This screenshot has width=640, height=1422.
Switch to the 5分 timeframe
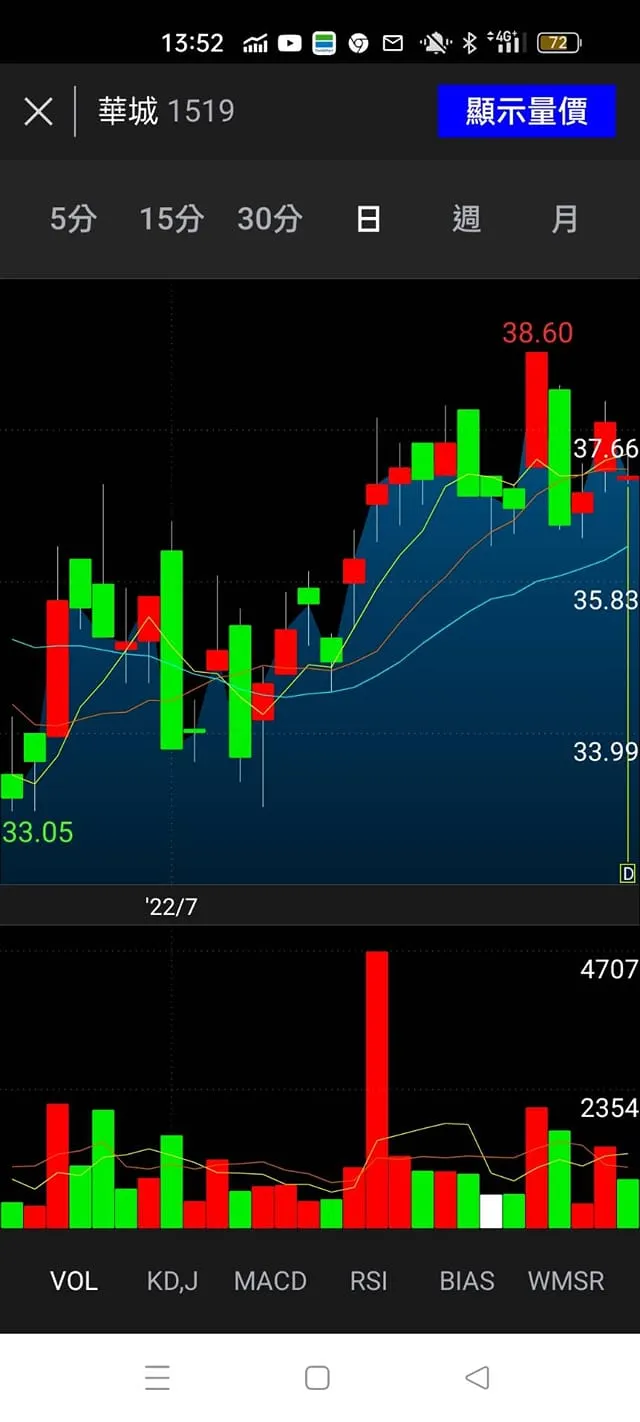pyautogui.click(x=73, y=219)
